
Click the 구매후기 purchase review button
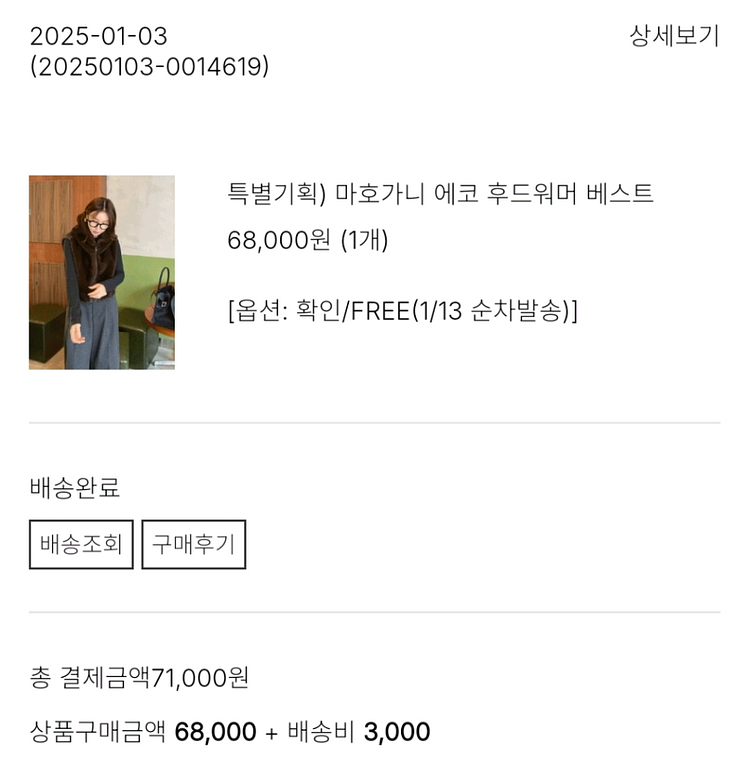(x=193, y=543)
